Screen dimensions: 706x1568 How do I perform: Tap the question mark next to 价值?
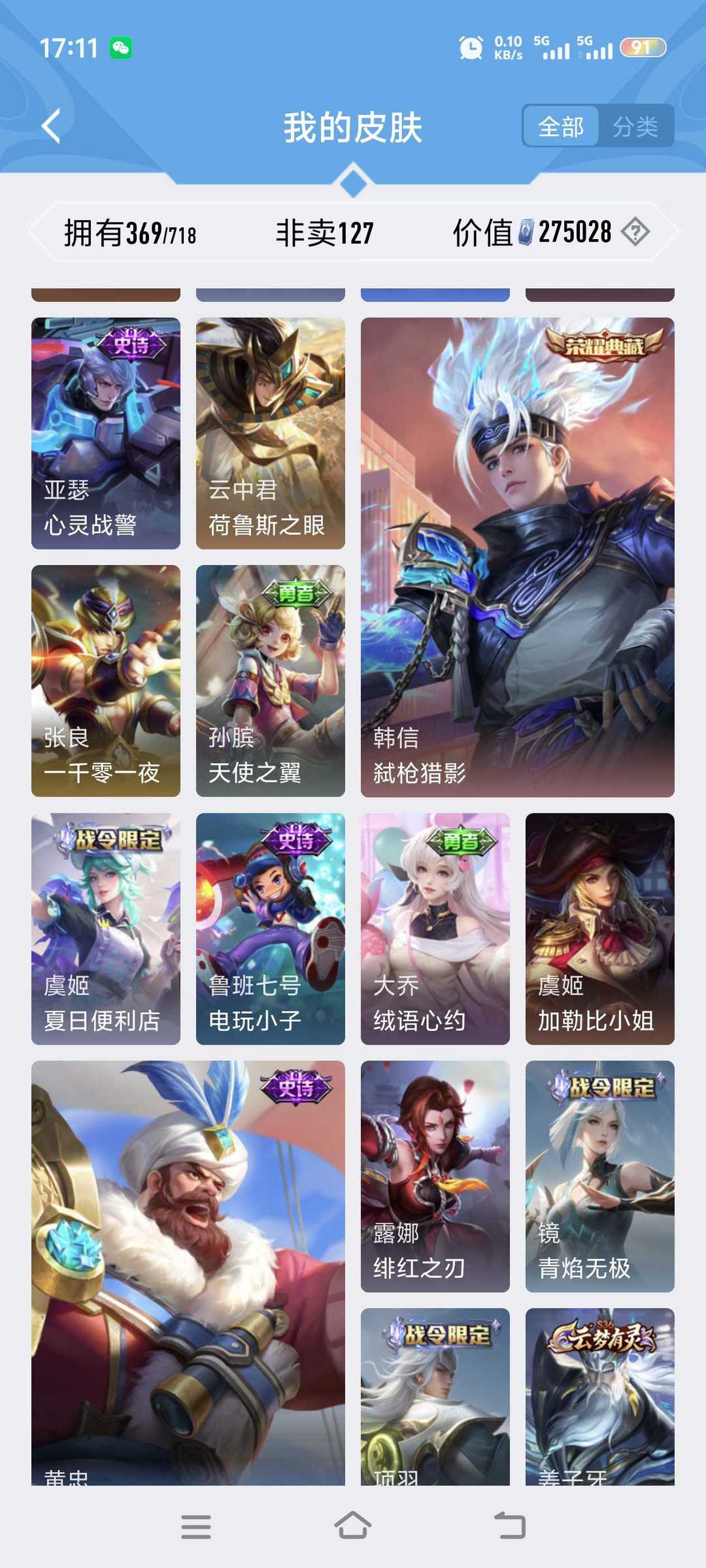[x=635, y=232]
